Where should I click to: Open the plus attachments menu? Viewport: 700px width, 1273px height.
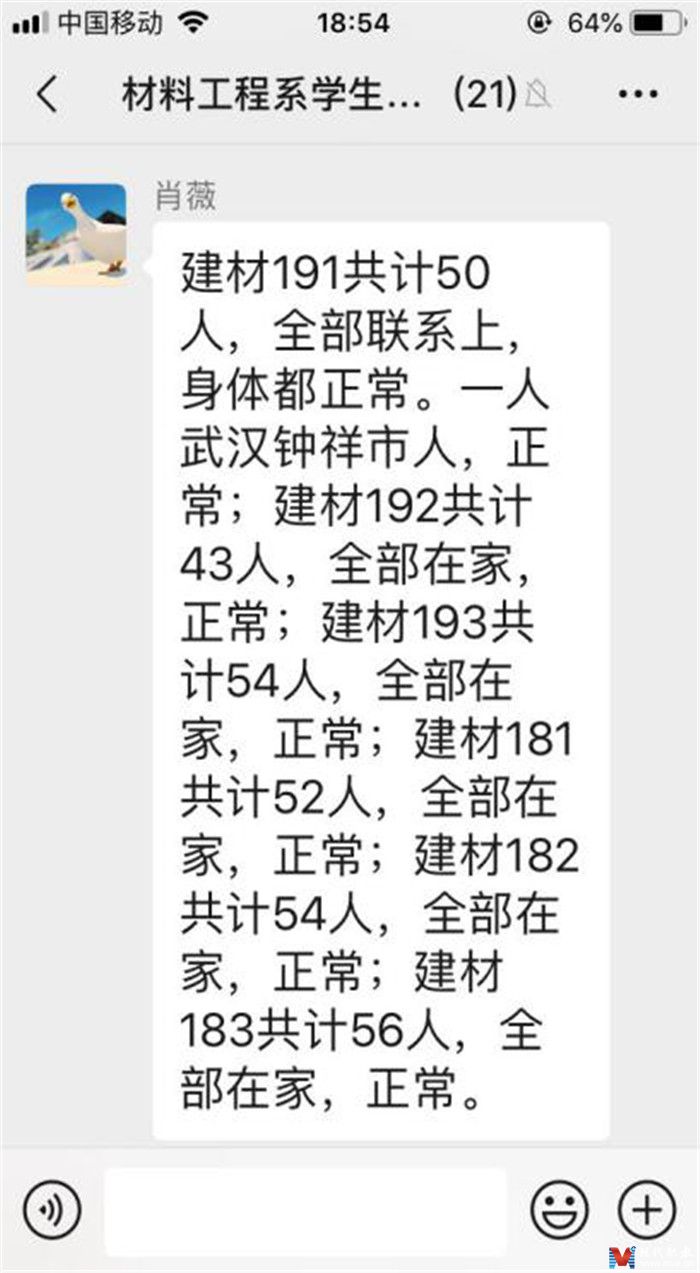pyautogui.click(x=647, y=1211)
